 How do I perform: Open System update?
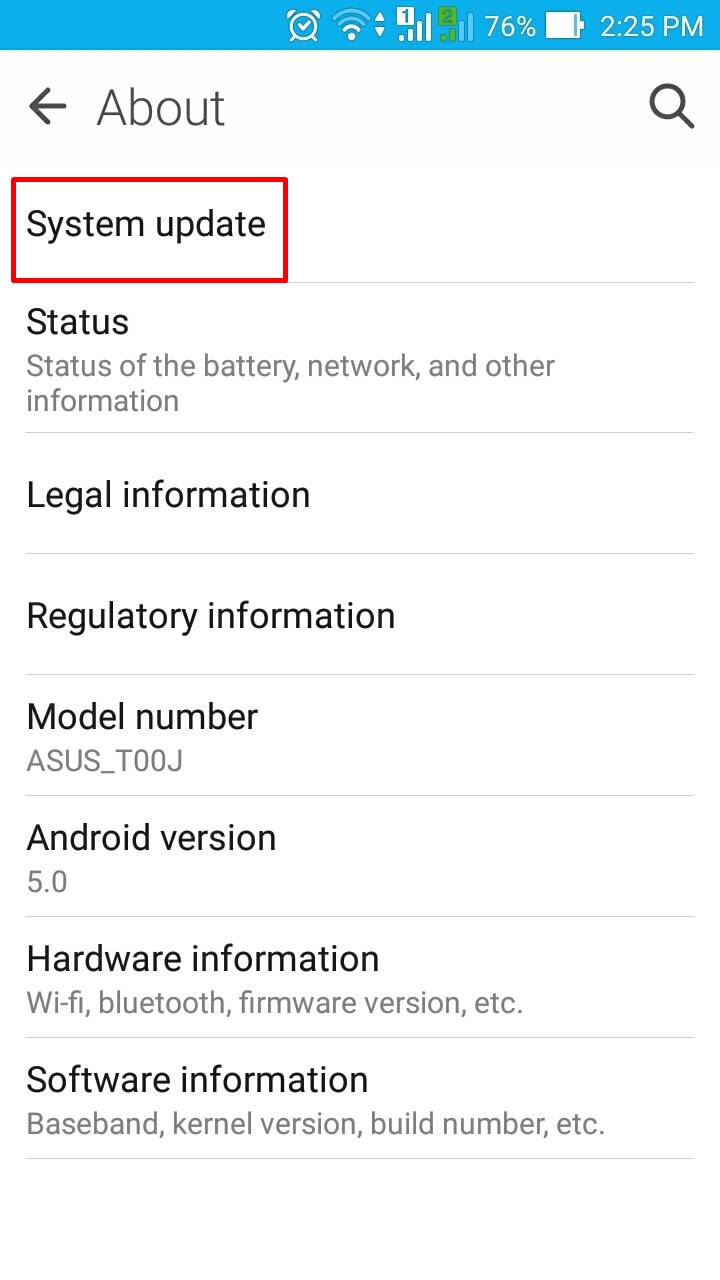coord(360,224)
